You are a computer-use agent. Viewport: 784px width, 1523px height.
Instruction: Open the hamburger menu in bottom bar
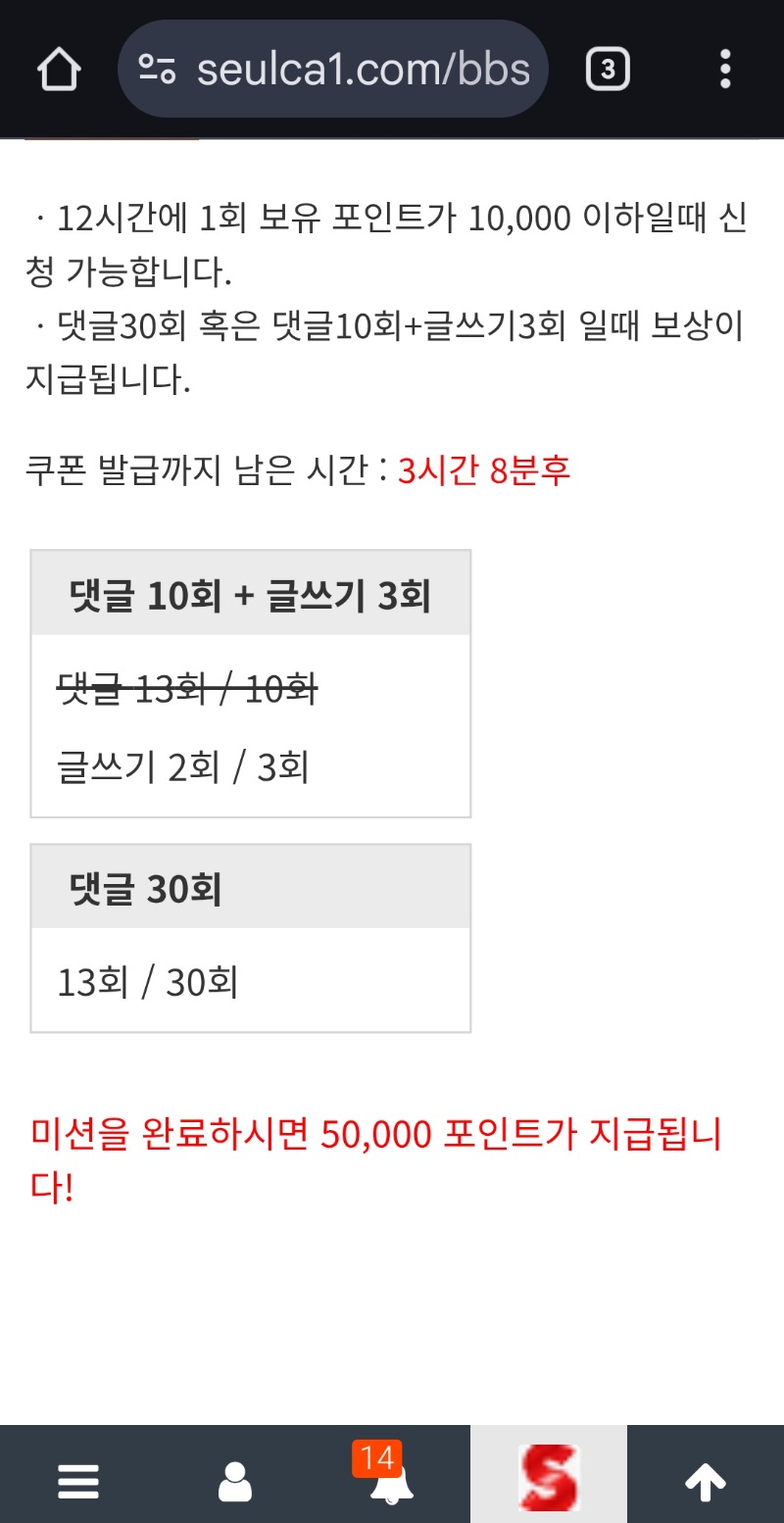[78, 1482]
